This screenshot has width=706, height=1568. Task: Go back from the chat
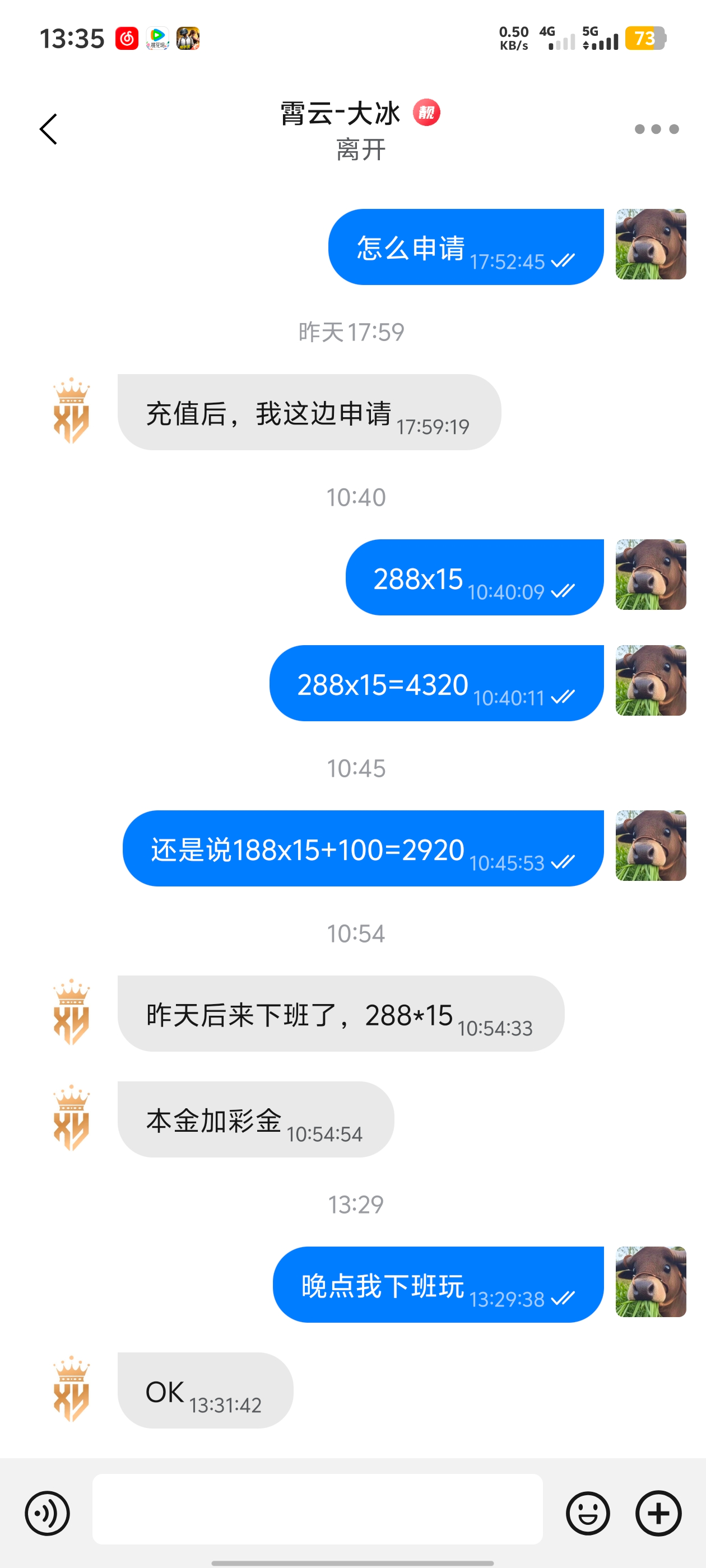pos(48,129)
